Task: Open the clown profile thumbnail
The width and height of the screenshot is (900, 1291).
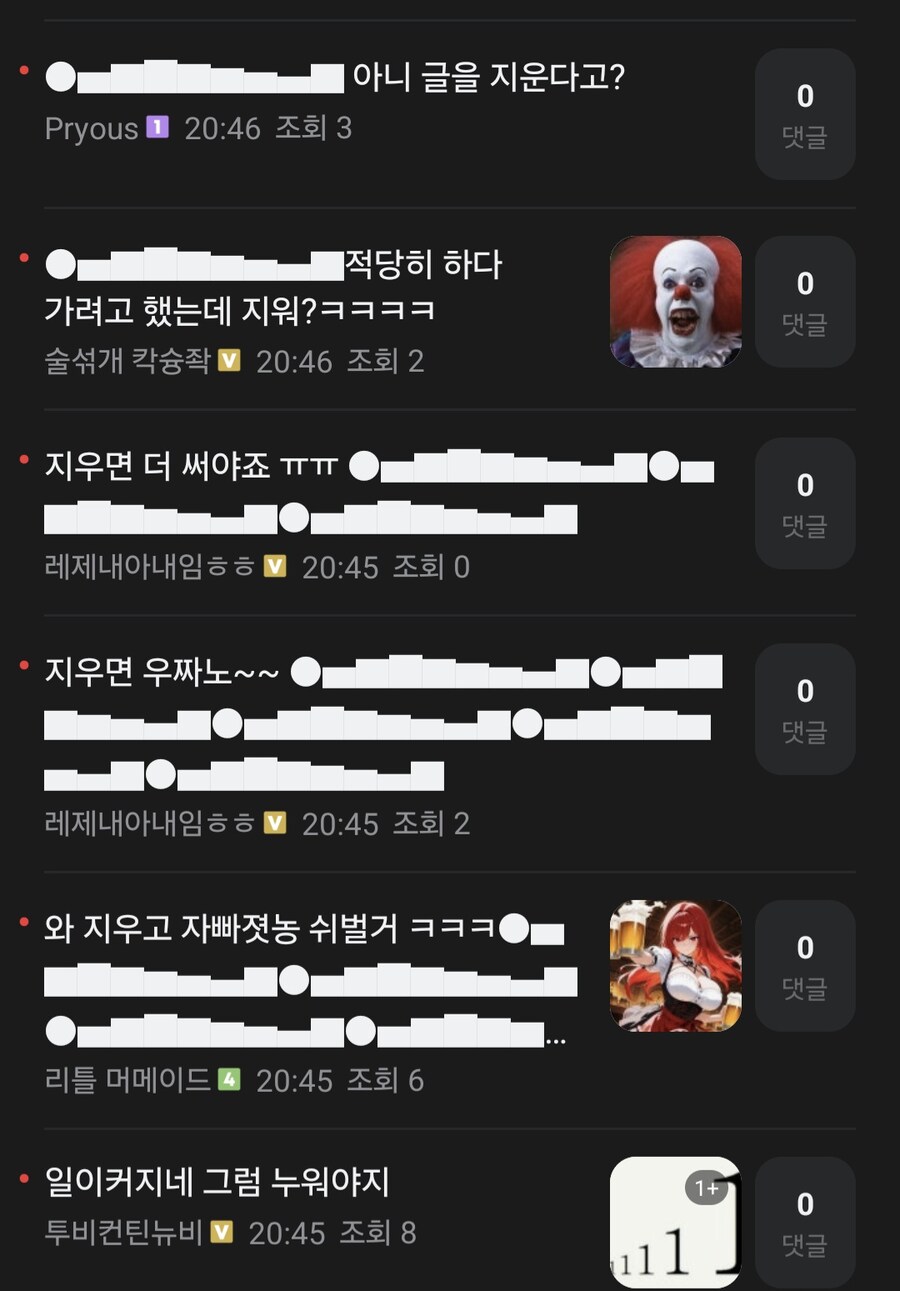Action: tap(674, 300)
